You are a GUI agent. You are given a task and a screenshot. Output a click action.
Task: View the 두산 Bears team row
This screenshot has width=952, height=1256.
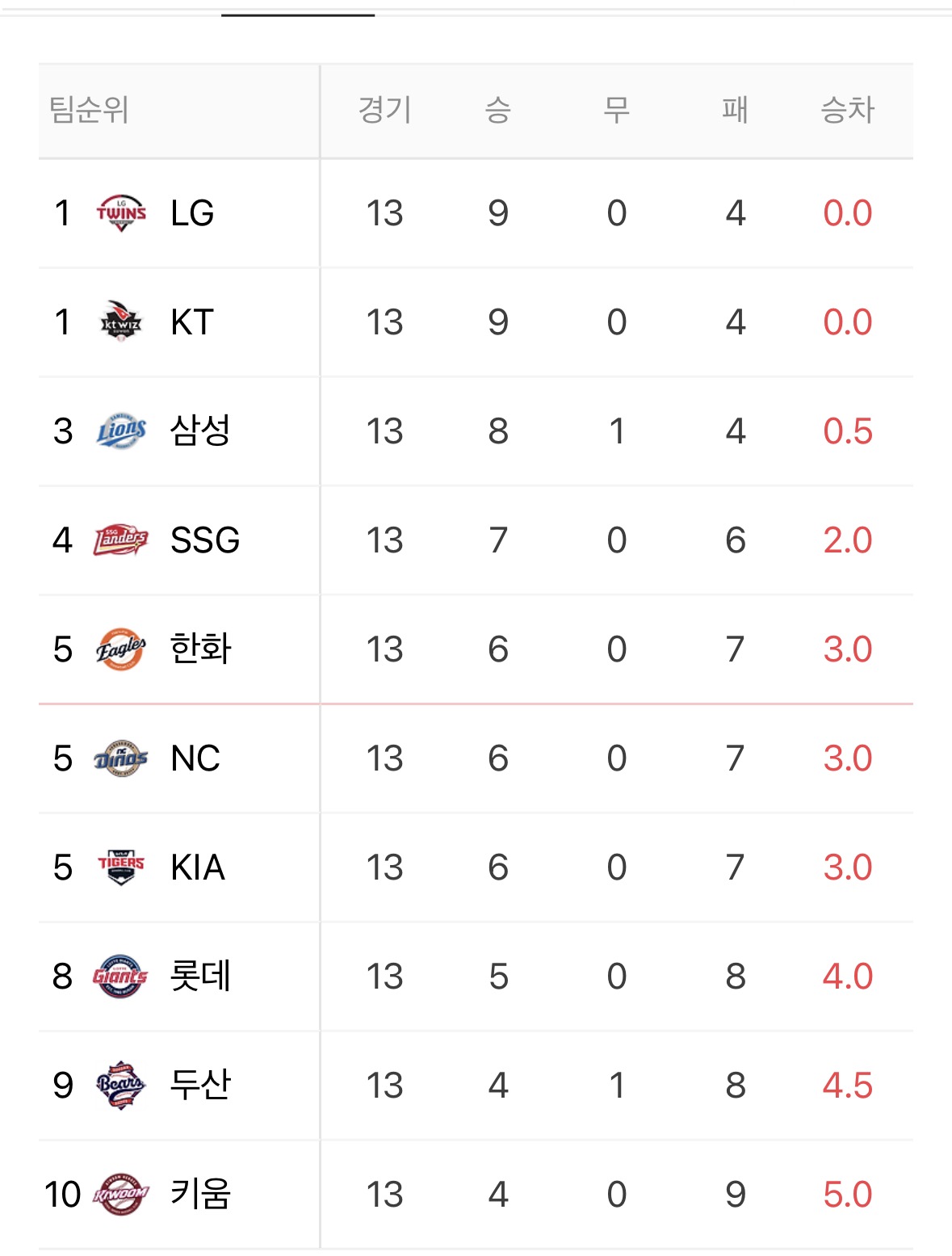coord(476,1086)
